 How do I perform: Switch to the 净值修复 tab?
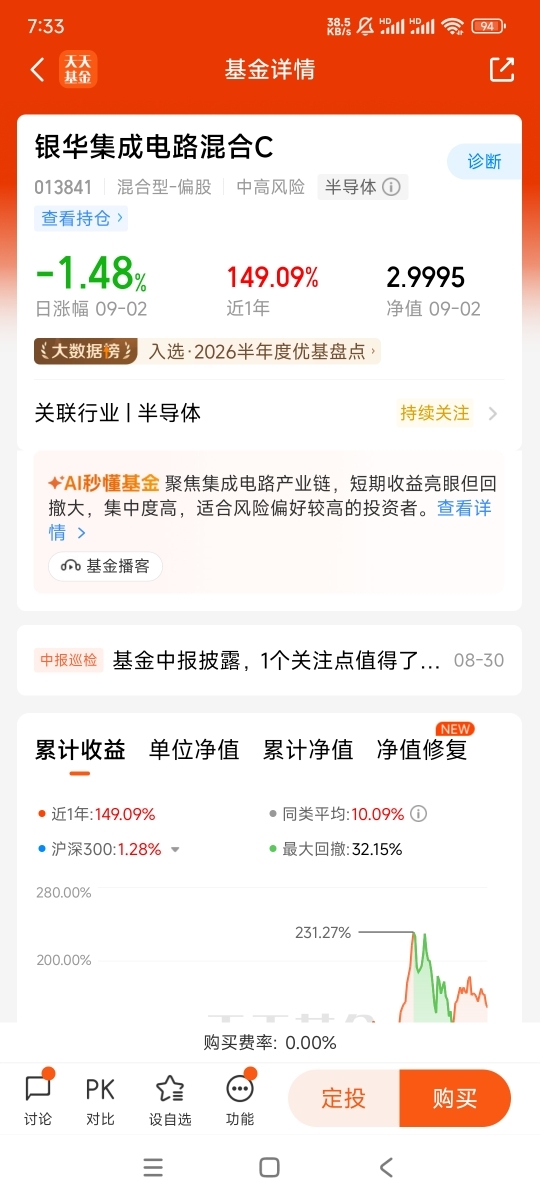(422, 750)
